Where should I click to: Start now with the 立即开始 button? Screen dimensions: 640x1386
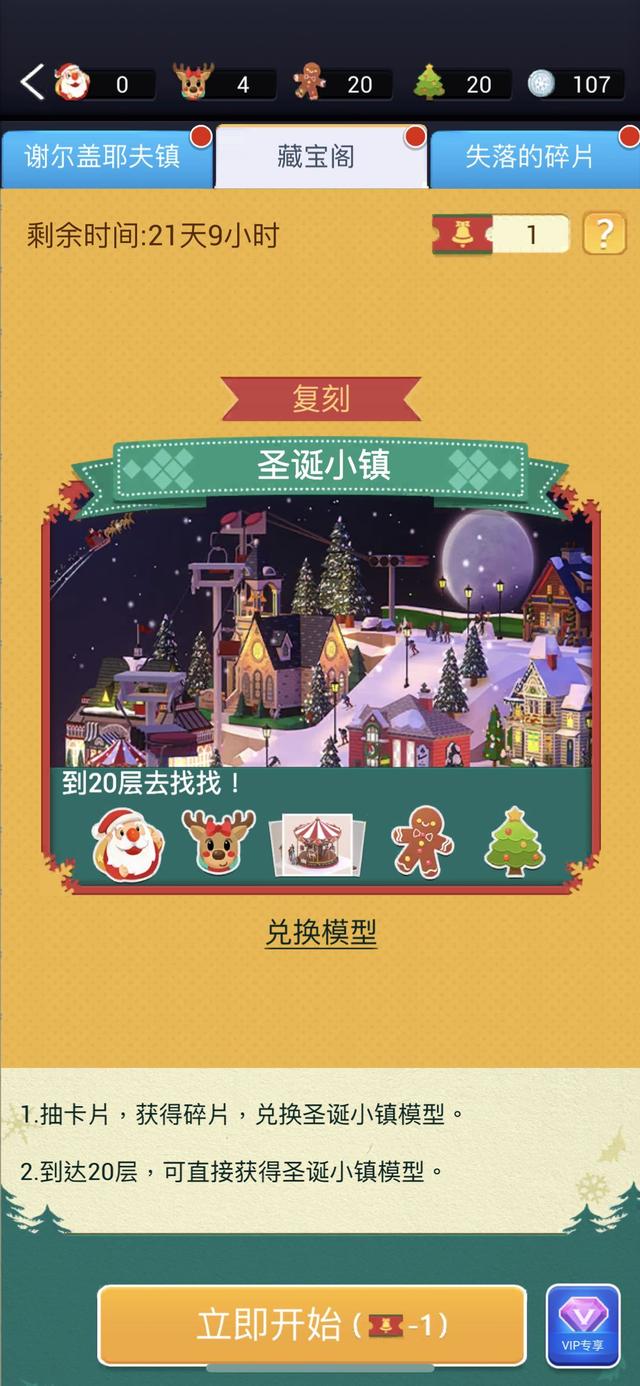tap(311, 1325)
